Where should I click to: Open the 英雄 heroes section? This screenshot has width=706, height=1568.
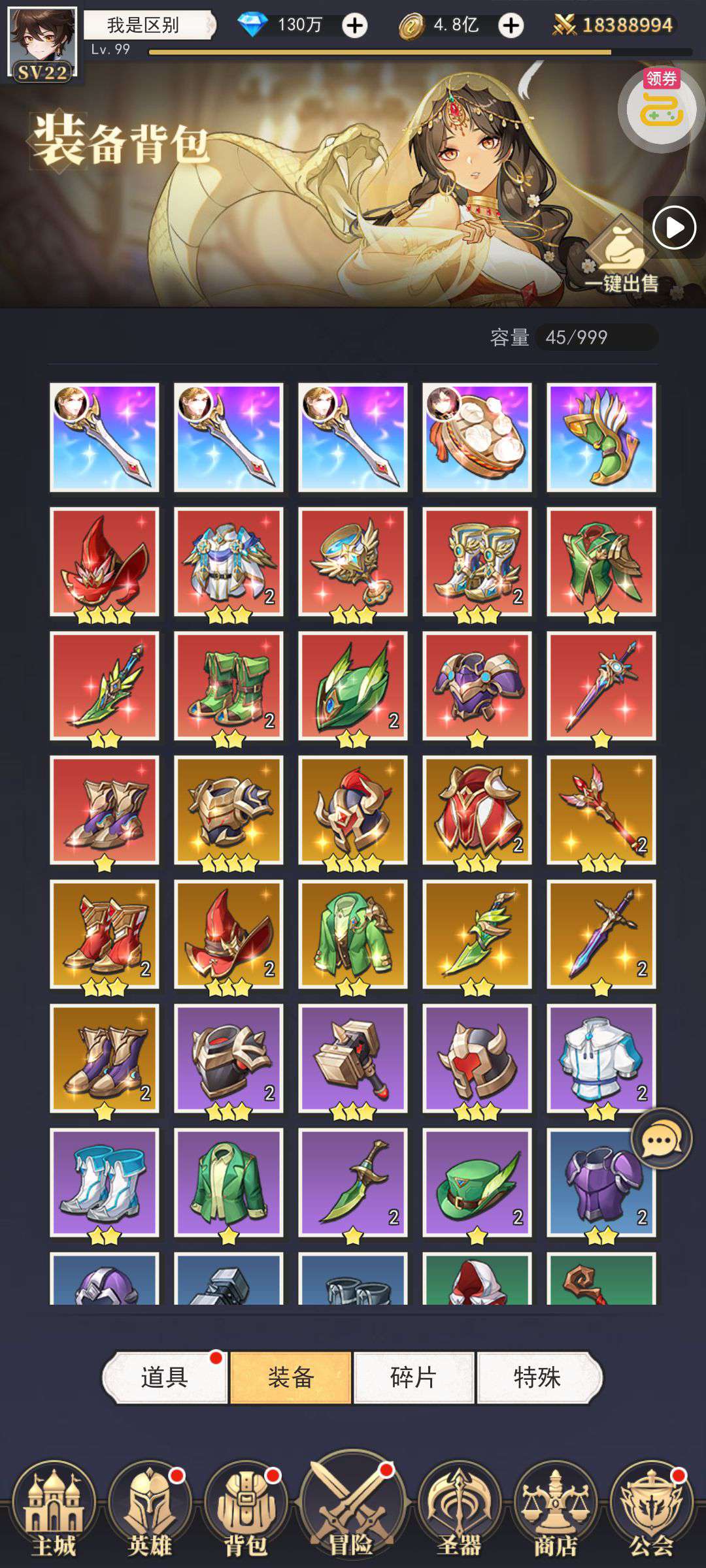pos(150,1510)
